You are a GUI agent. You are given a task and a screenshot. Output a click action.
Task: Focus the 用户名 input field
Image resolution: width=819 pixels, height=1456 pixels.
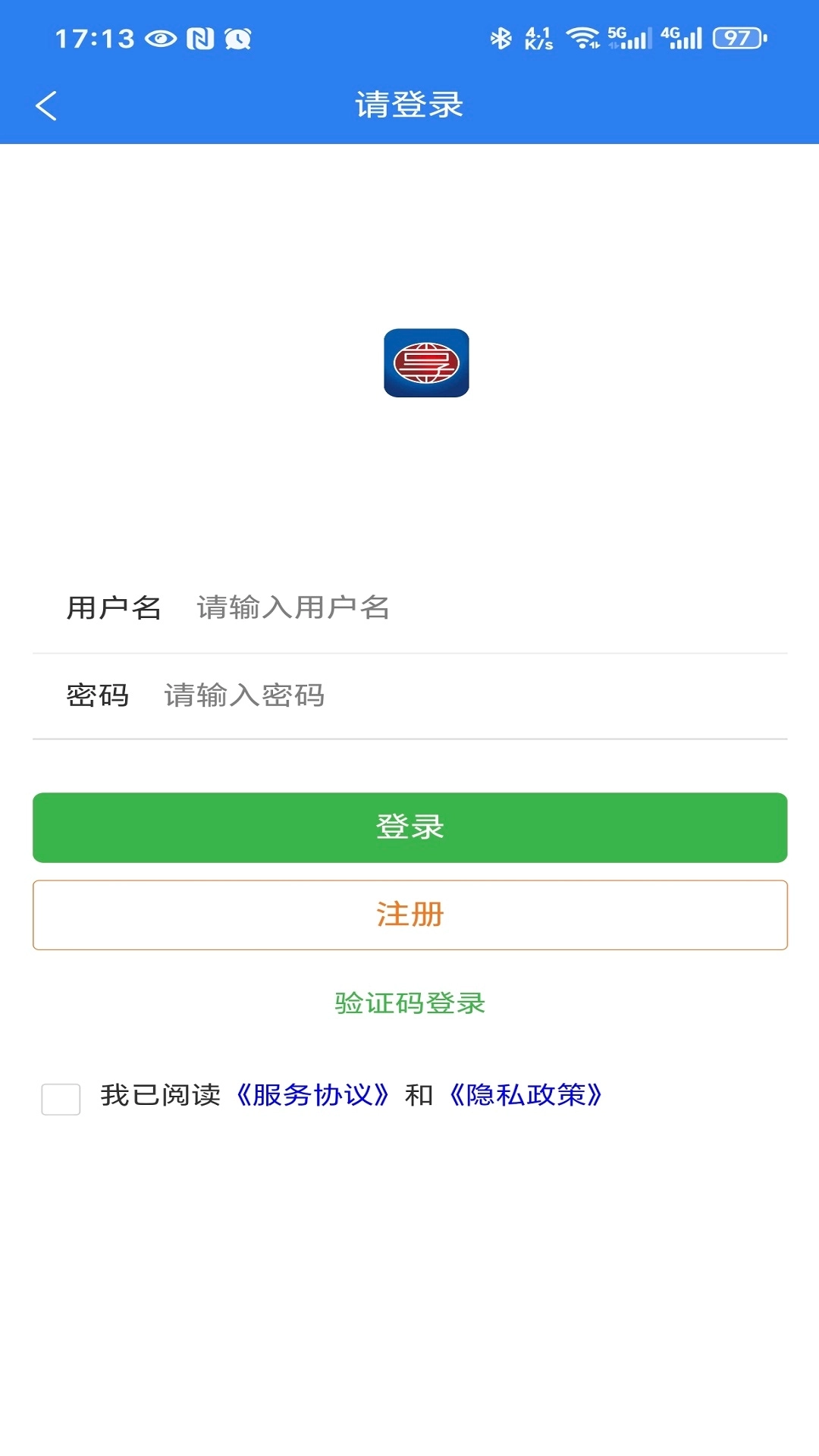point(485,607)
